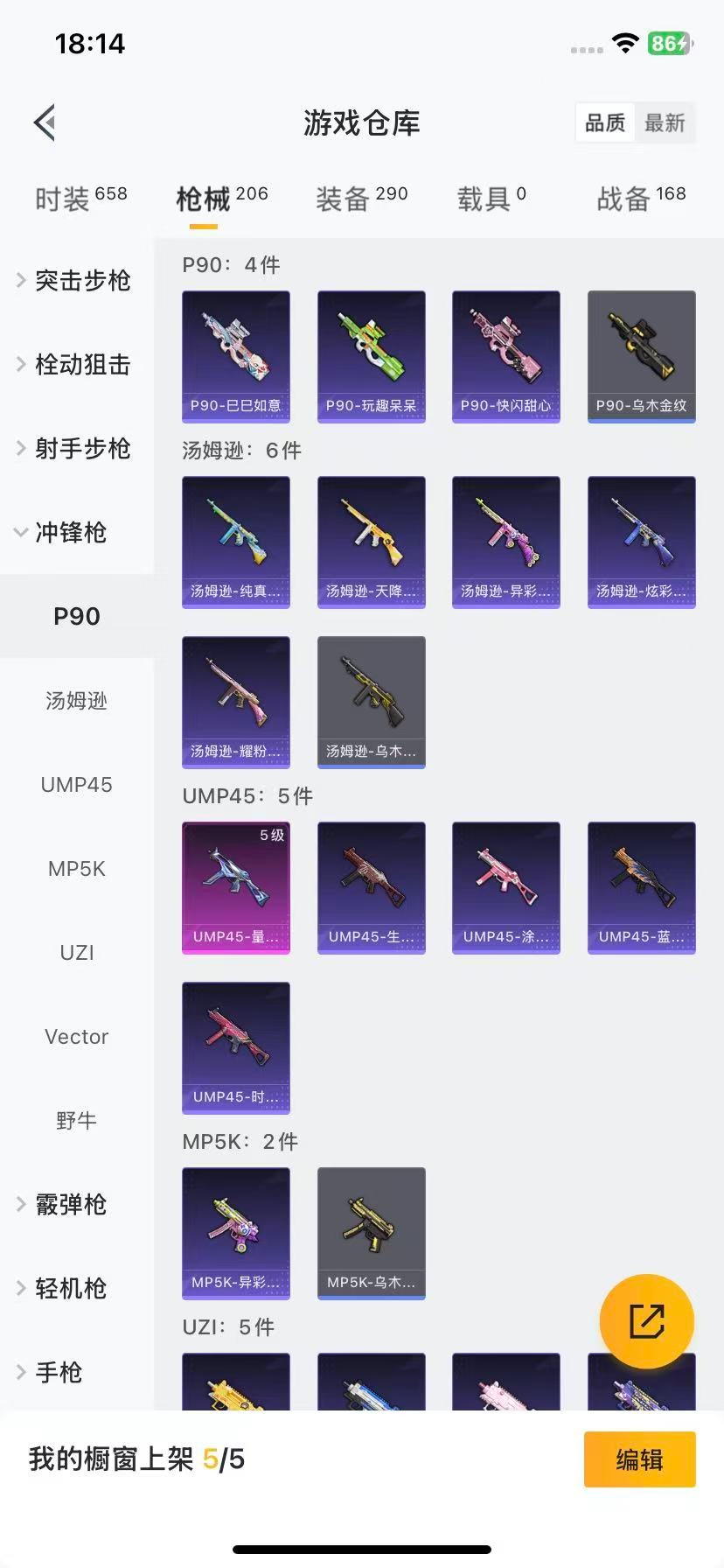Expand the 突击步枪 category
The width and height of the screenshot is (724, 1568).
click(x=76, y=281)
